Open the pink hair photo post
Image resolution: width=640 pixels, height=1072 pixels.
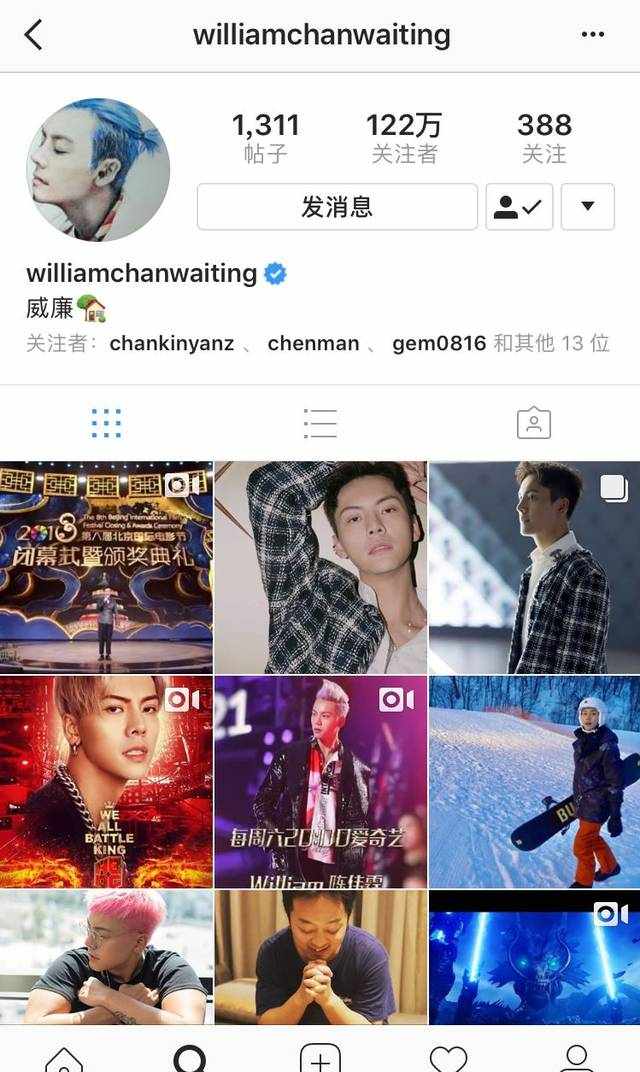pos(106,956)
